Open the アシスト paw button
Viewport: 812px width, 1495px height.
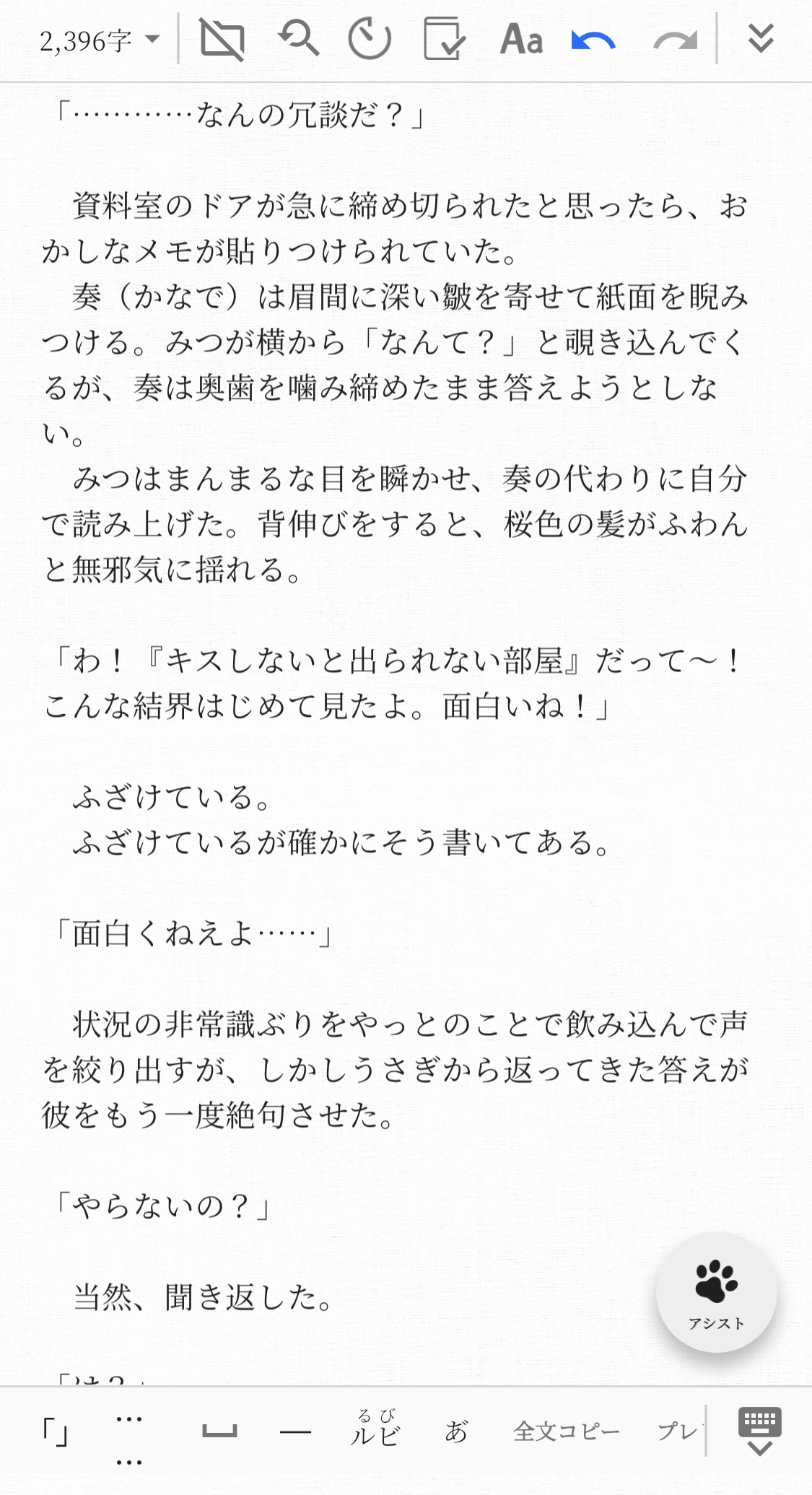[716, 1291]
